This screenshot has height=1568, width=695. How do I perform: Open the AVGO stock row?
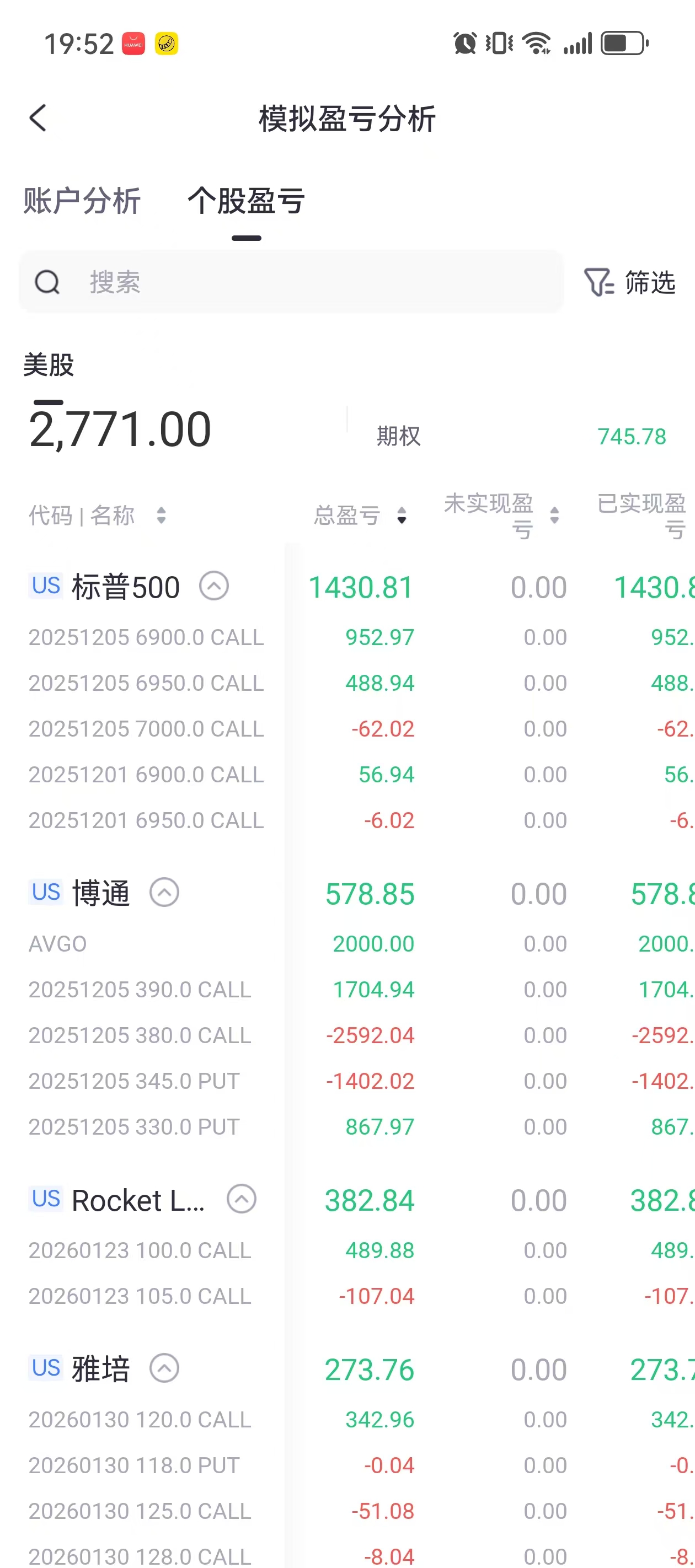(x=58, y=943)
